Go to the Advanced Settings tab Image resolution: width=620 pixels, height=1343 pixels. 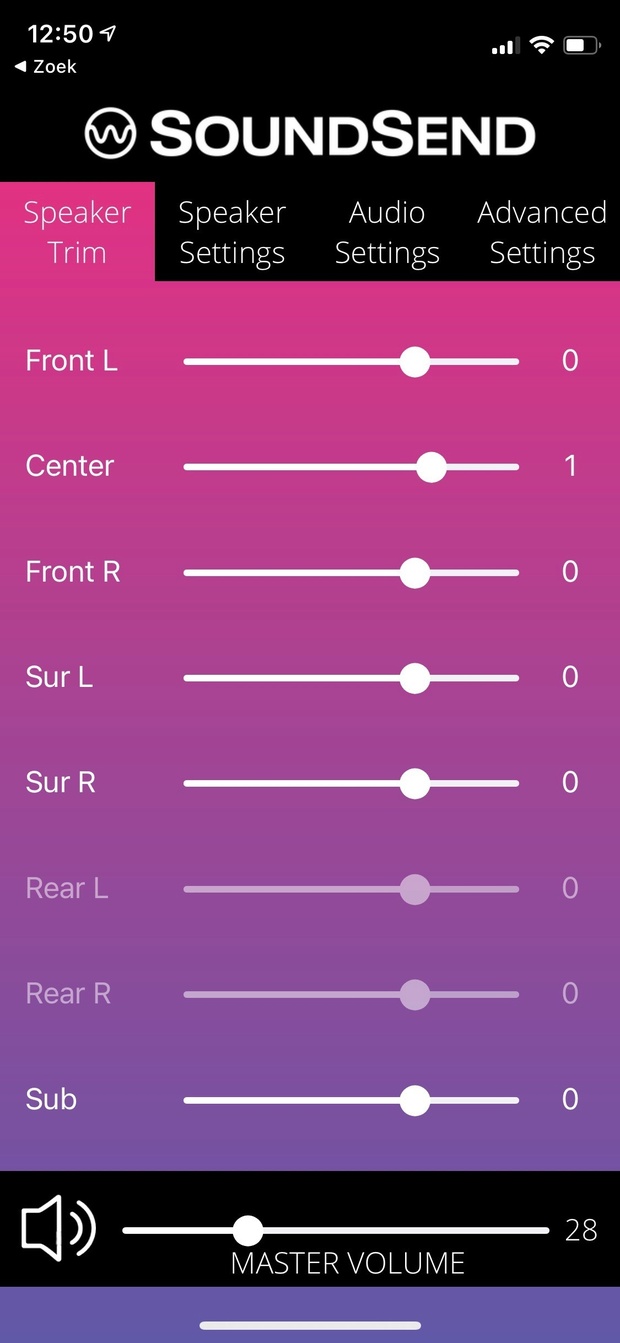(x=542, y=232)
